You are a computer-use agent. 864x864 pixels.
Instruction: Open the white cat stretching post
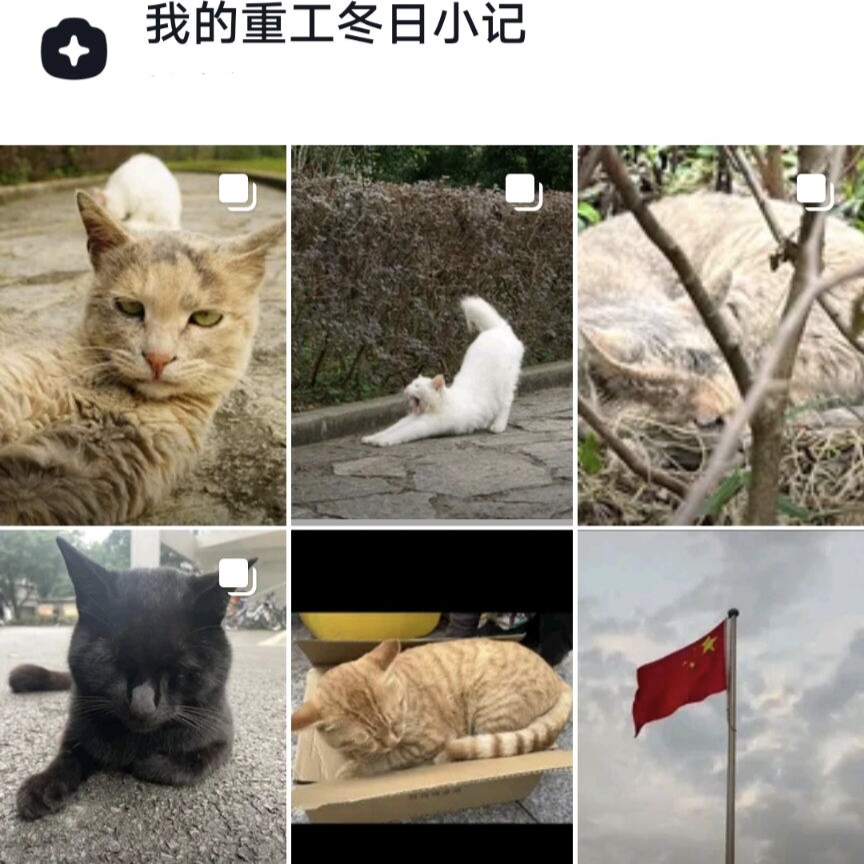(432, 335)
